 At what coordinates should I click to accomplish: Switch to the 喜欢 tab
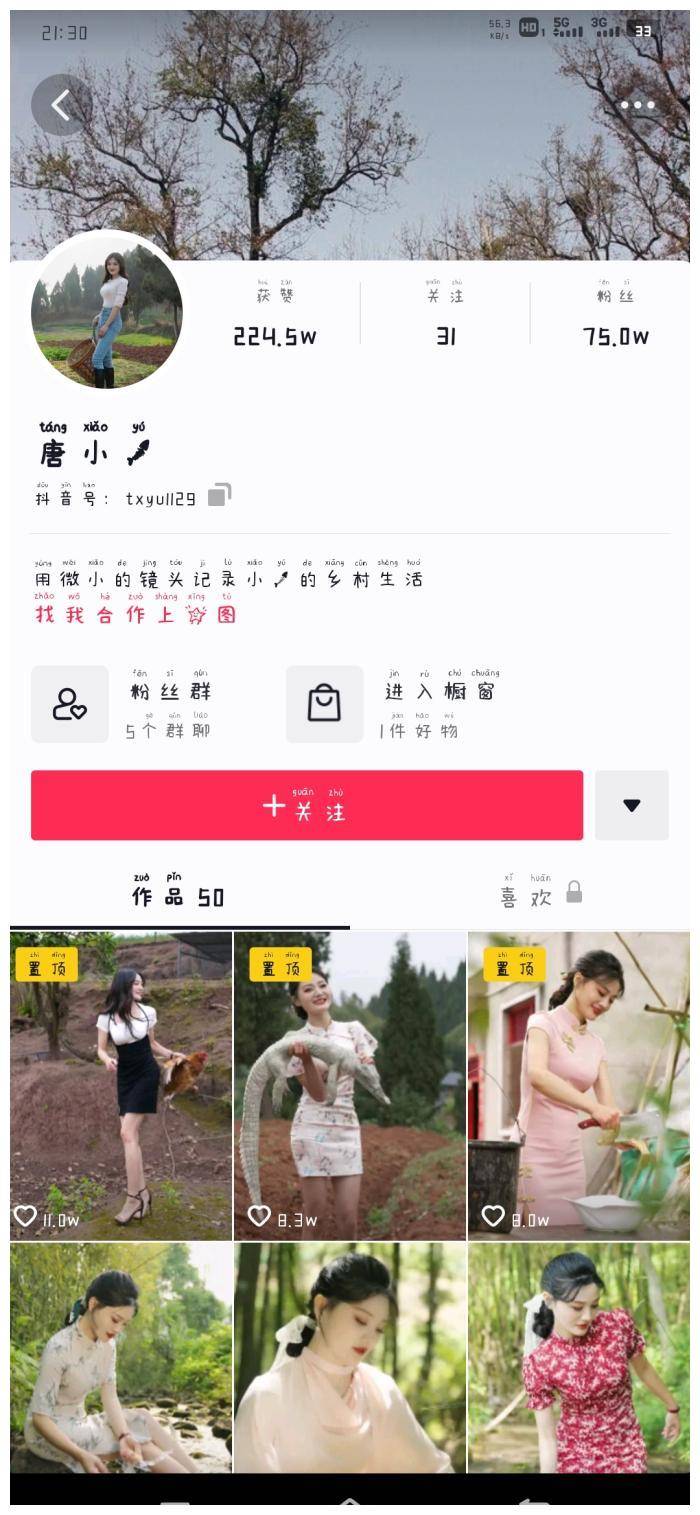point(528,896)
